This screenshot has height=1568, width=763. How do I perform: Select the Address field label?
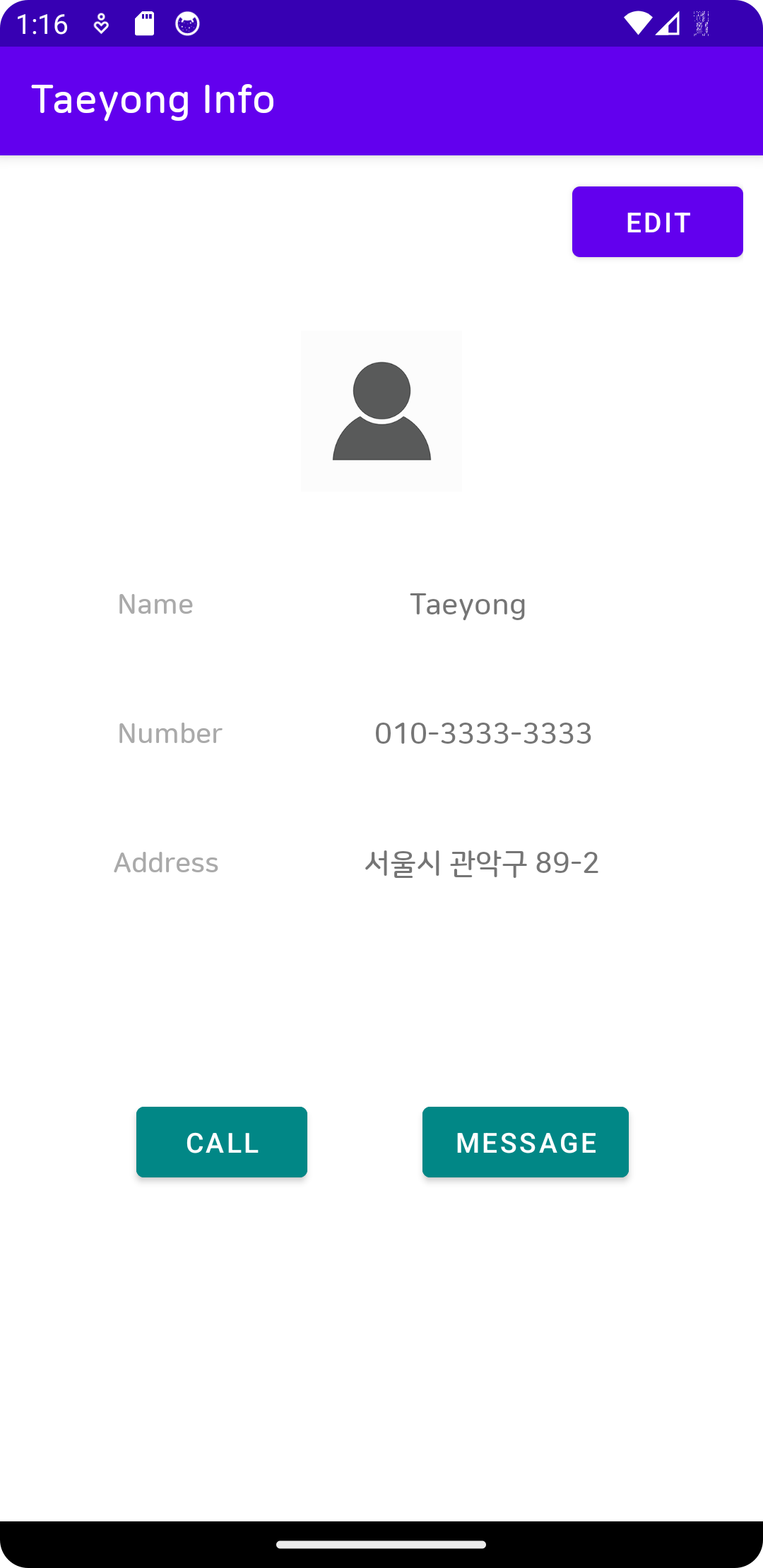coord(167,863)
